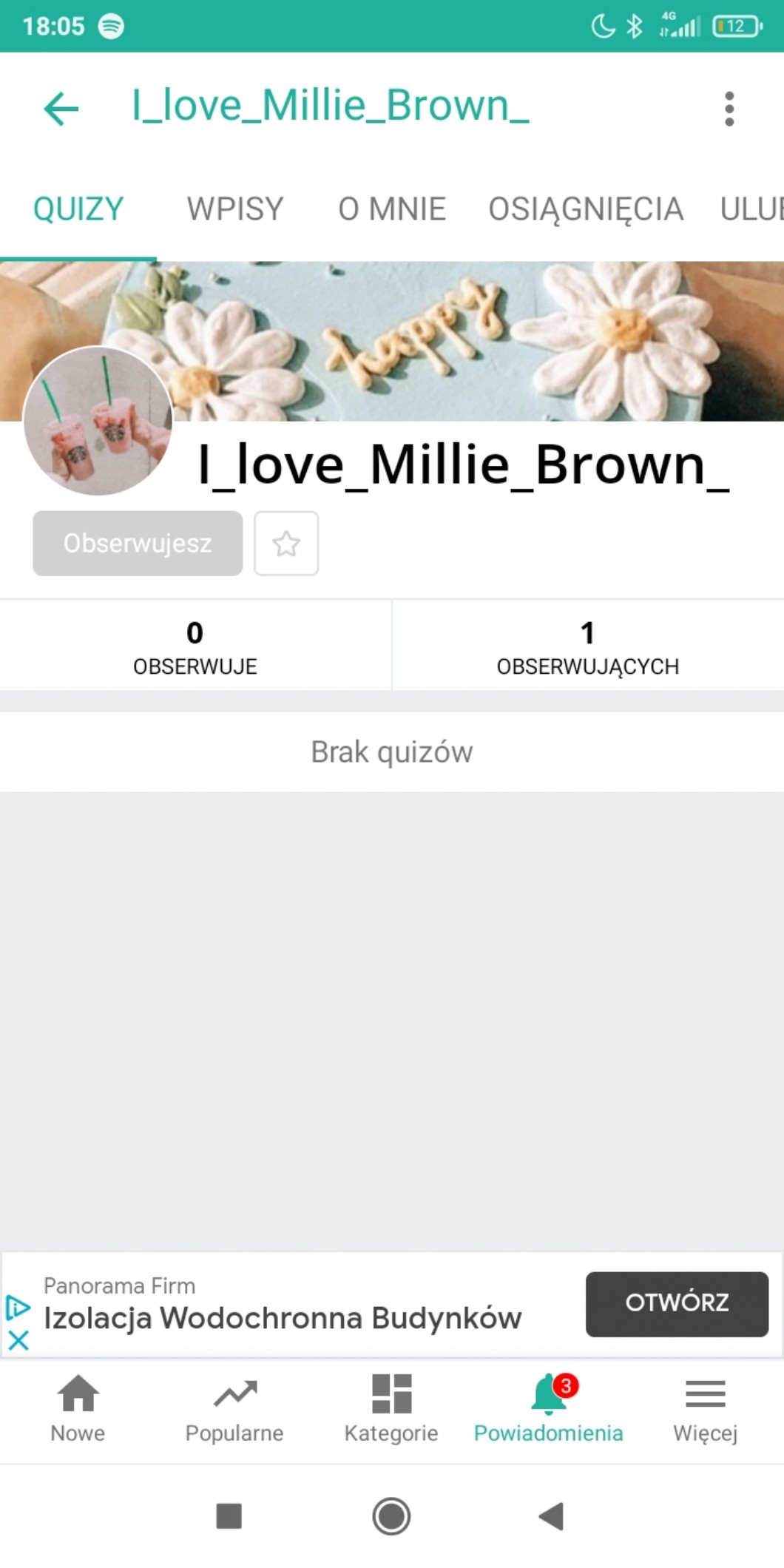Screen dimensions: 784x1568
Task: Tap the system home button
Action: 391,1516
